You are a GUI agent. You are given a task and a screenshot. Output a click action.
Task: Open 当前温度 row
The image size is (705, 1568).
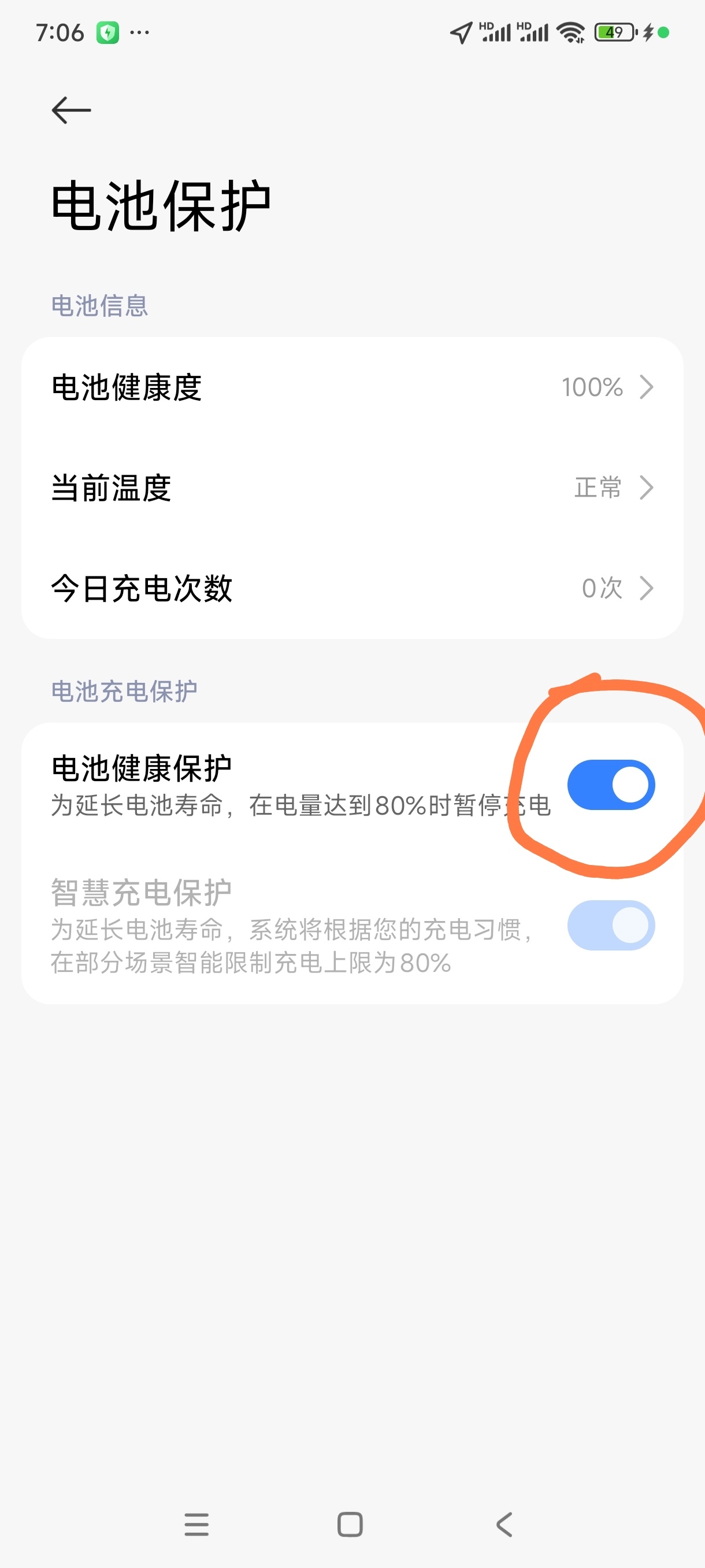[352, 487]
